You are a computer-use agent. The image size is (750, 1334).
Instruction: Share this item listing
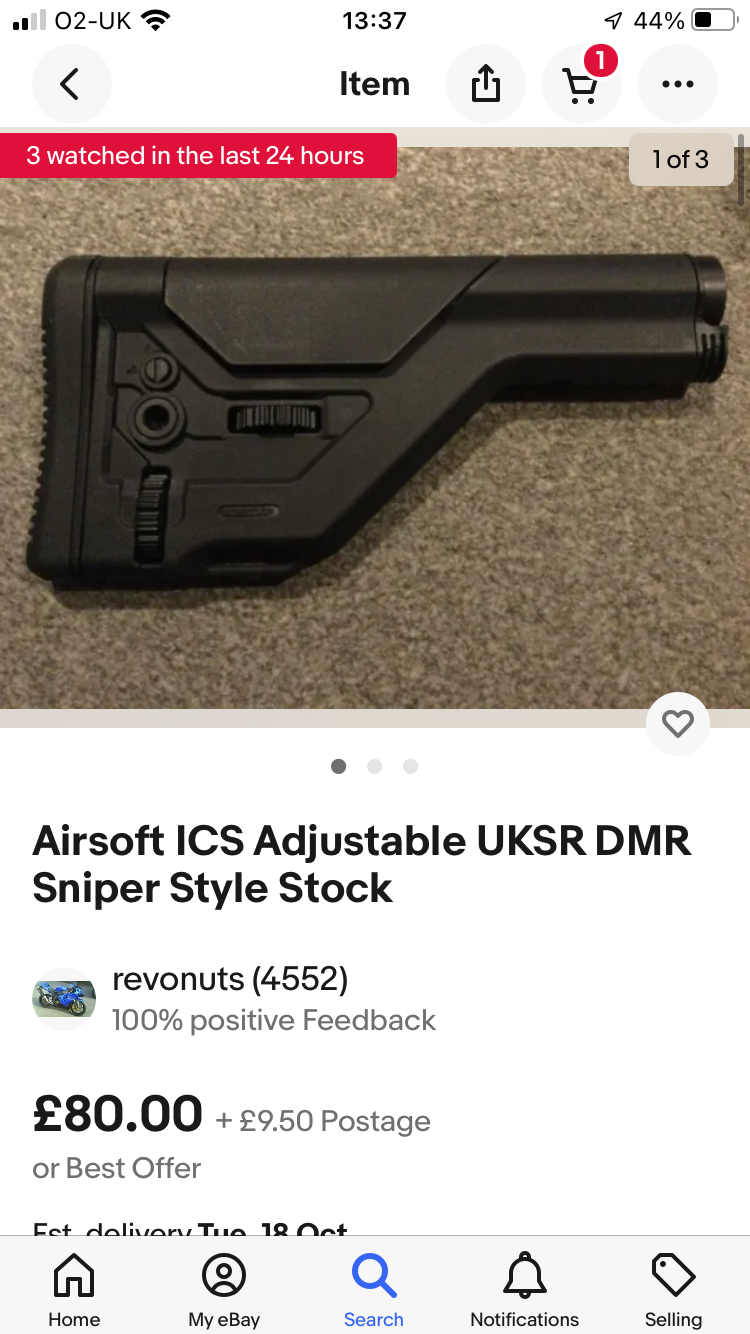point(485,85)
